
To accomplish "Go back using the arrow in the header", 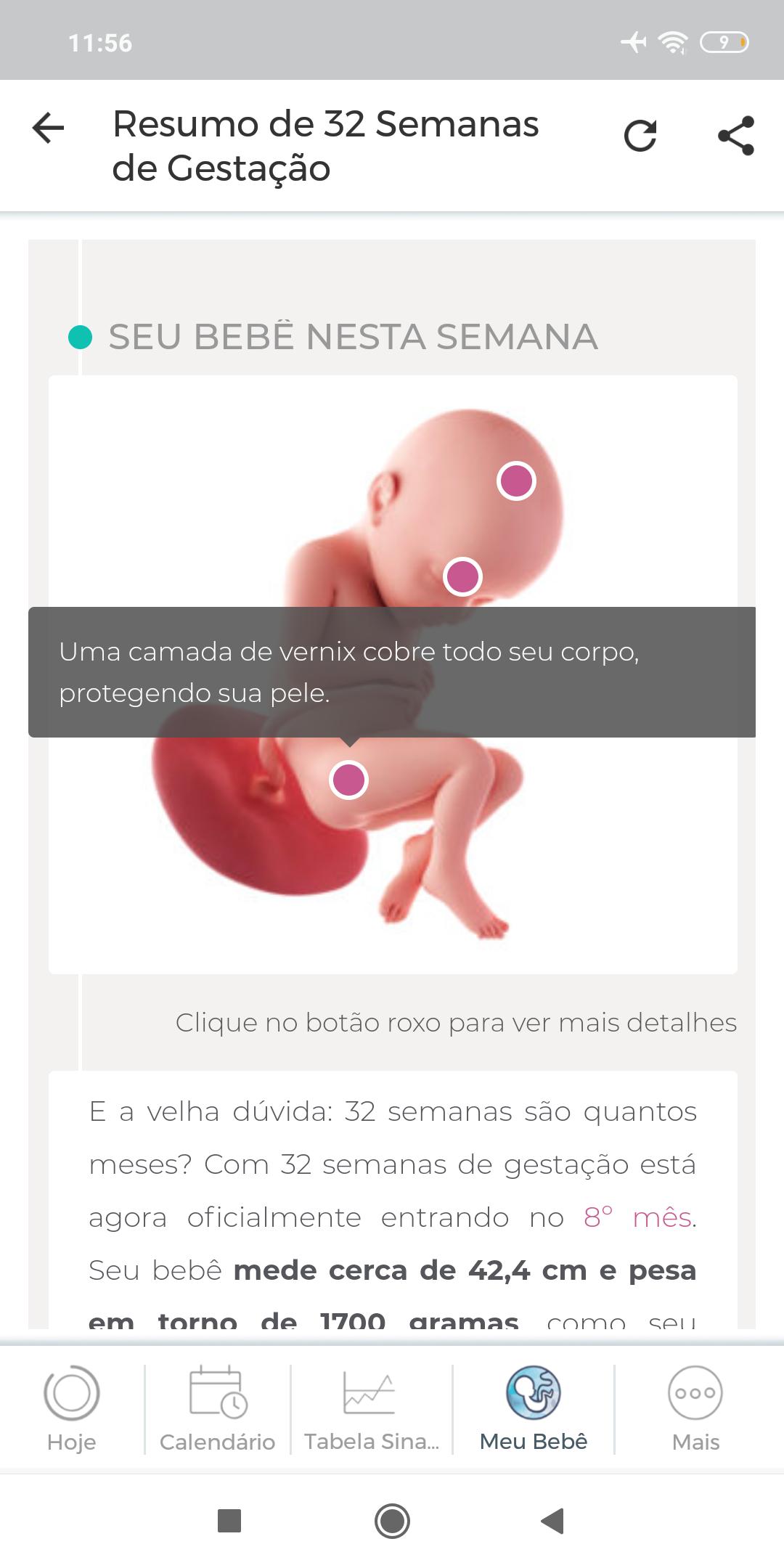I will (x=49, y=128).
